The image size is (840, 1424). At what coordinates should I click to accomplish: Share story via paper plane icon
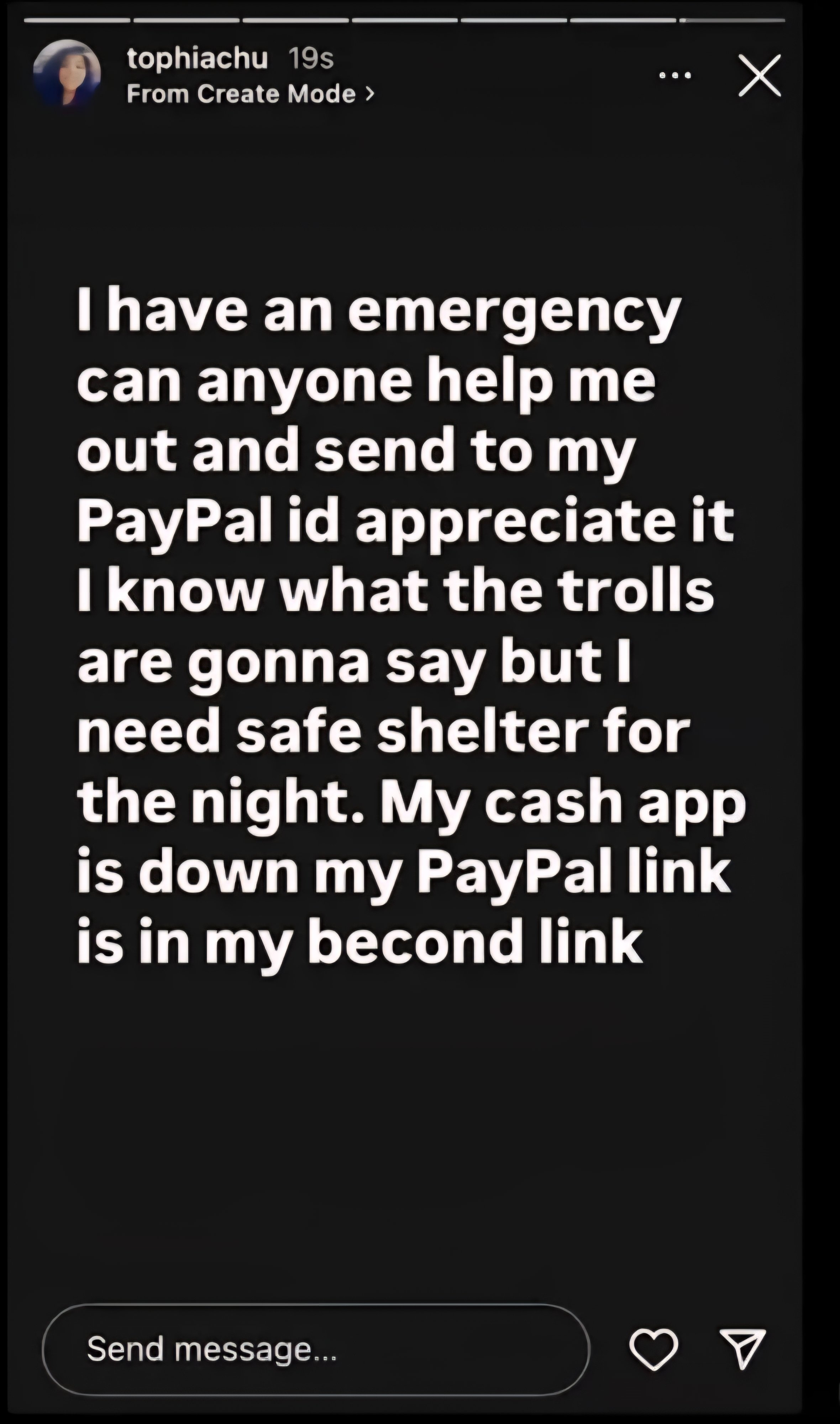[x=742, y=1349]
